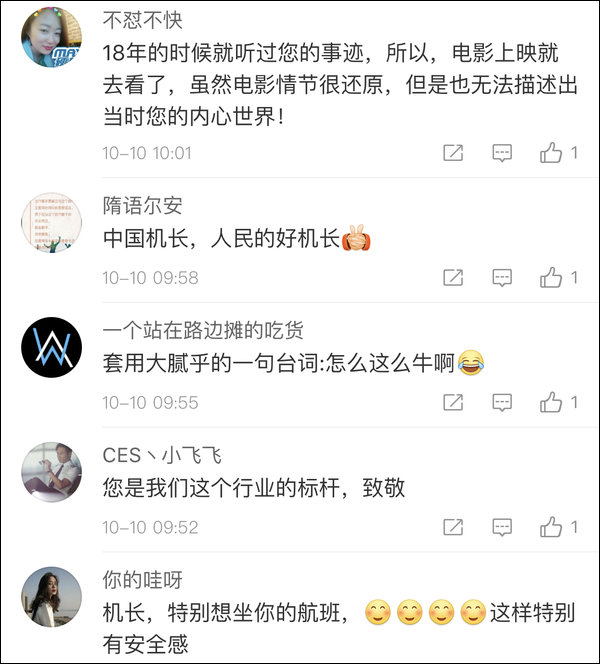
Task: Reply to the comment by CES丶小飞飞
Action: pos(502,527)
